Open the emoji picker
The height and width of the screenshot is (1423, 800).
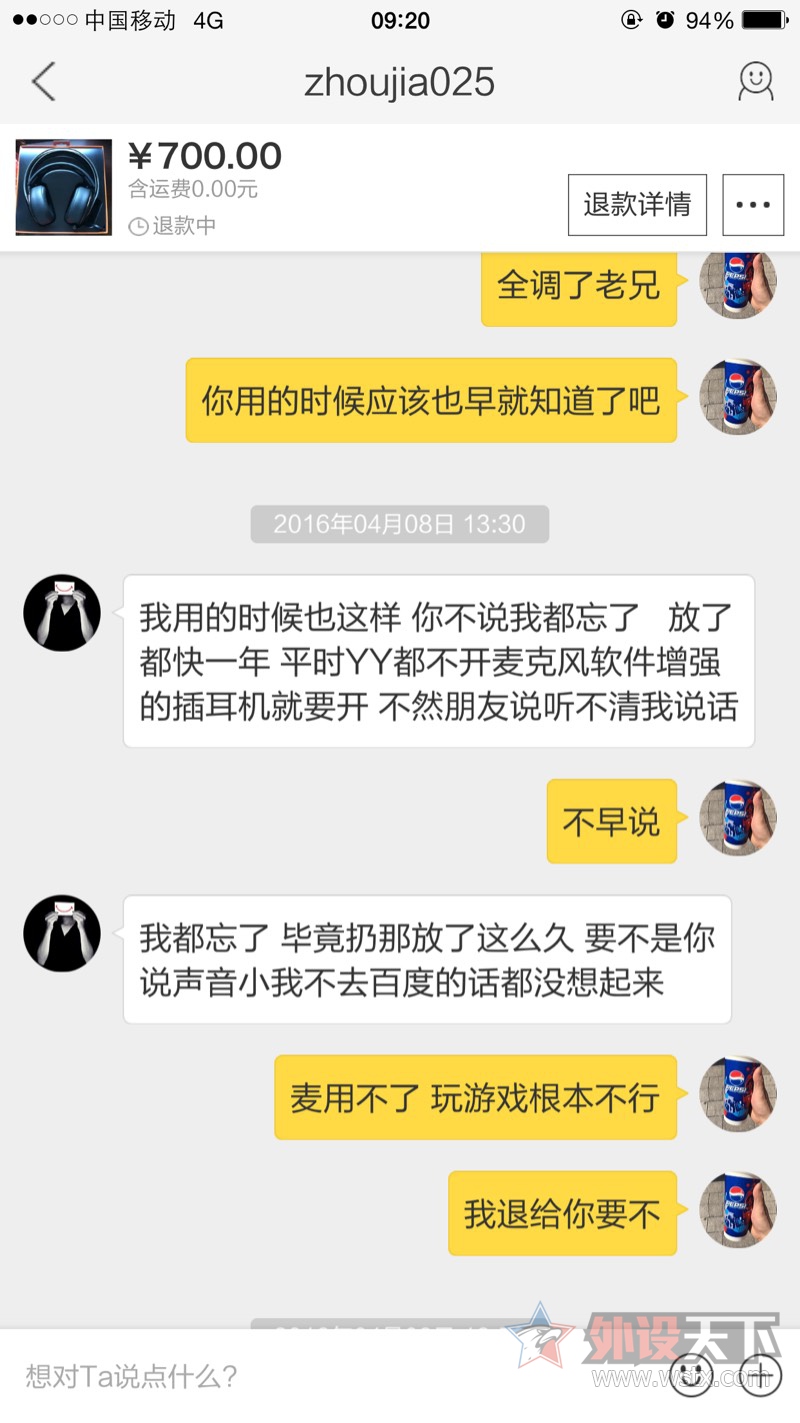point(692,1374)
